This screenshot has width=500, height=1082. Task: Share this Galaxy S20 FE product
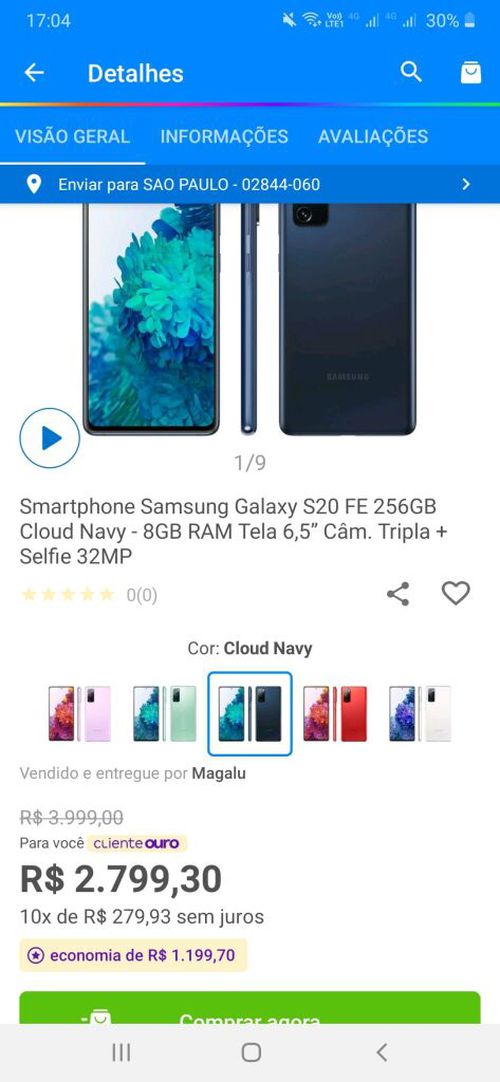tap(398, 594)
